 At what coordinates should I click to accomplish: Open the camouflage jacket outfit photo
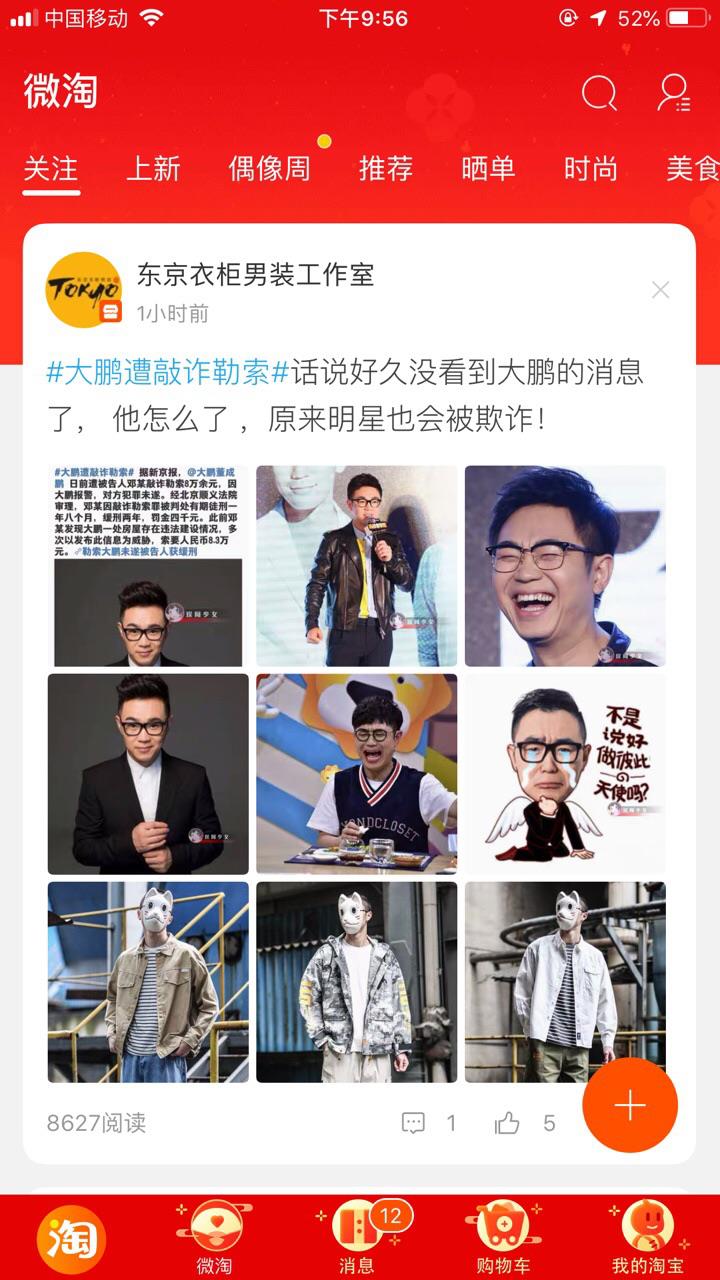click(356, 981)
